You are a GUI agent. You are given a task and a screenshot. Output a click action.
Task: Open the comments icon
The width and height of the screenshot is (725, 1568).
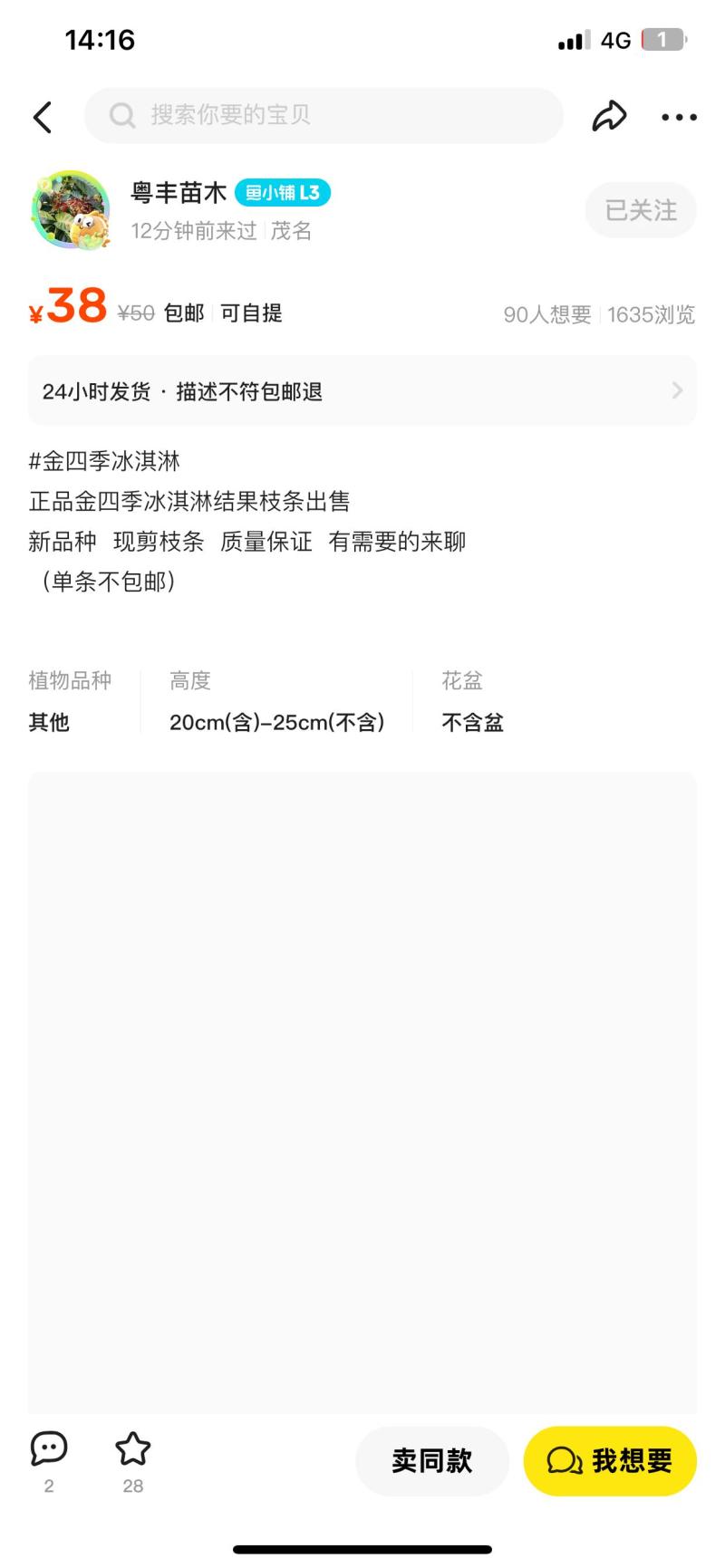click(49, 1449)
